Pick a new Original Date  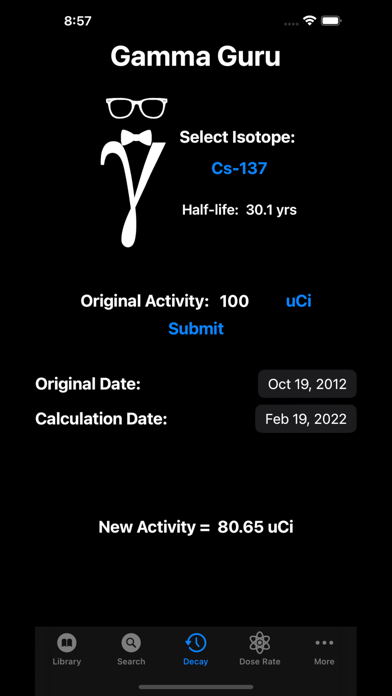click(307, 384)
